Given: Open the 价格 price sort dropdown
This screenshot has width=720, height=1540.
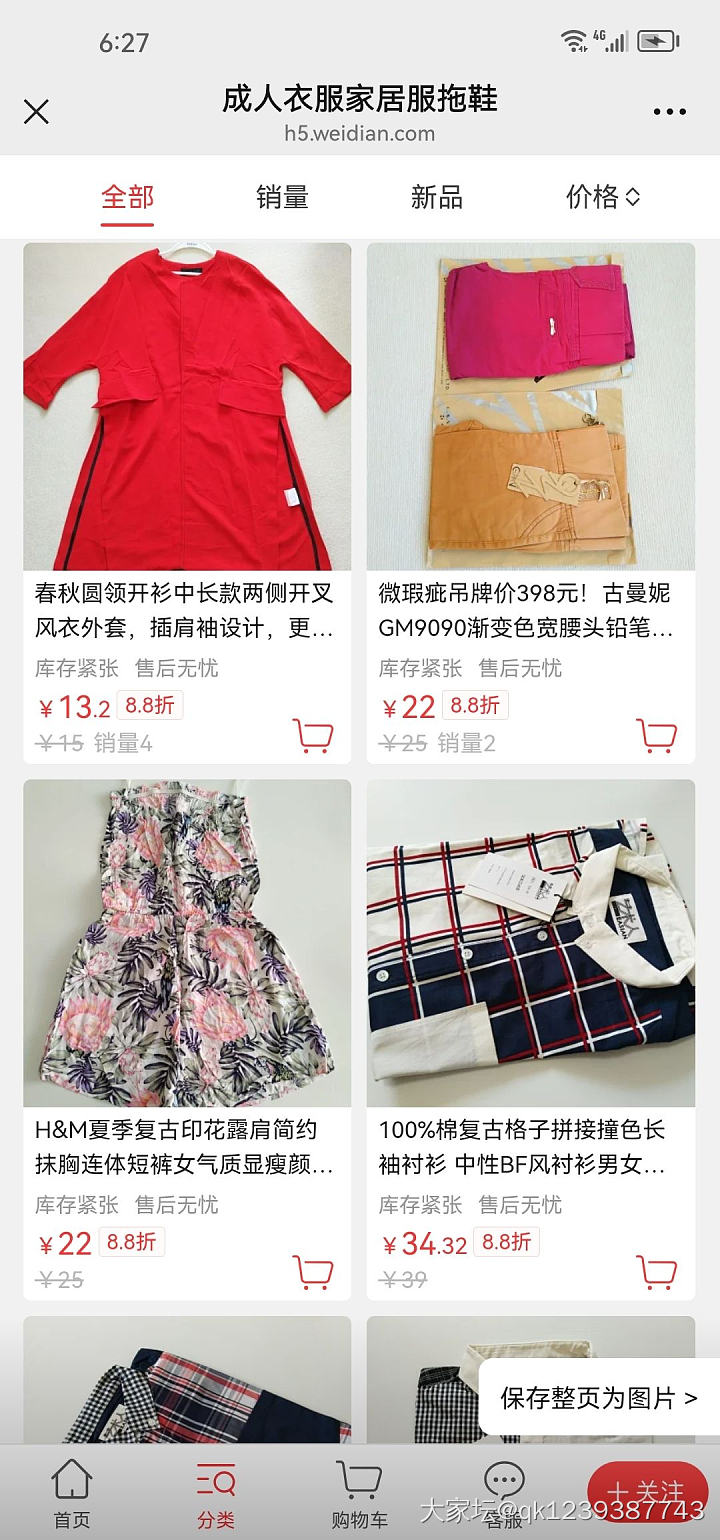Looking at the screenshot, I should point(601,197).
